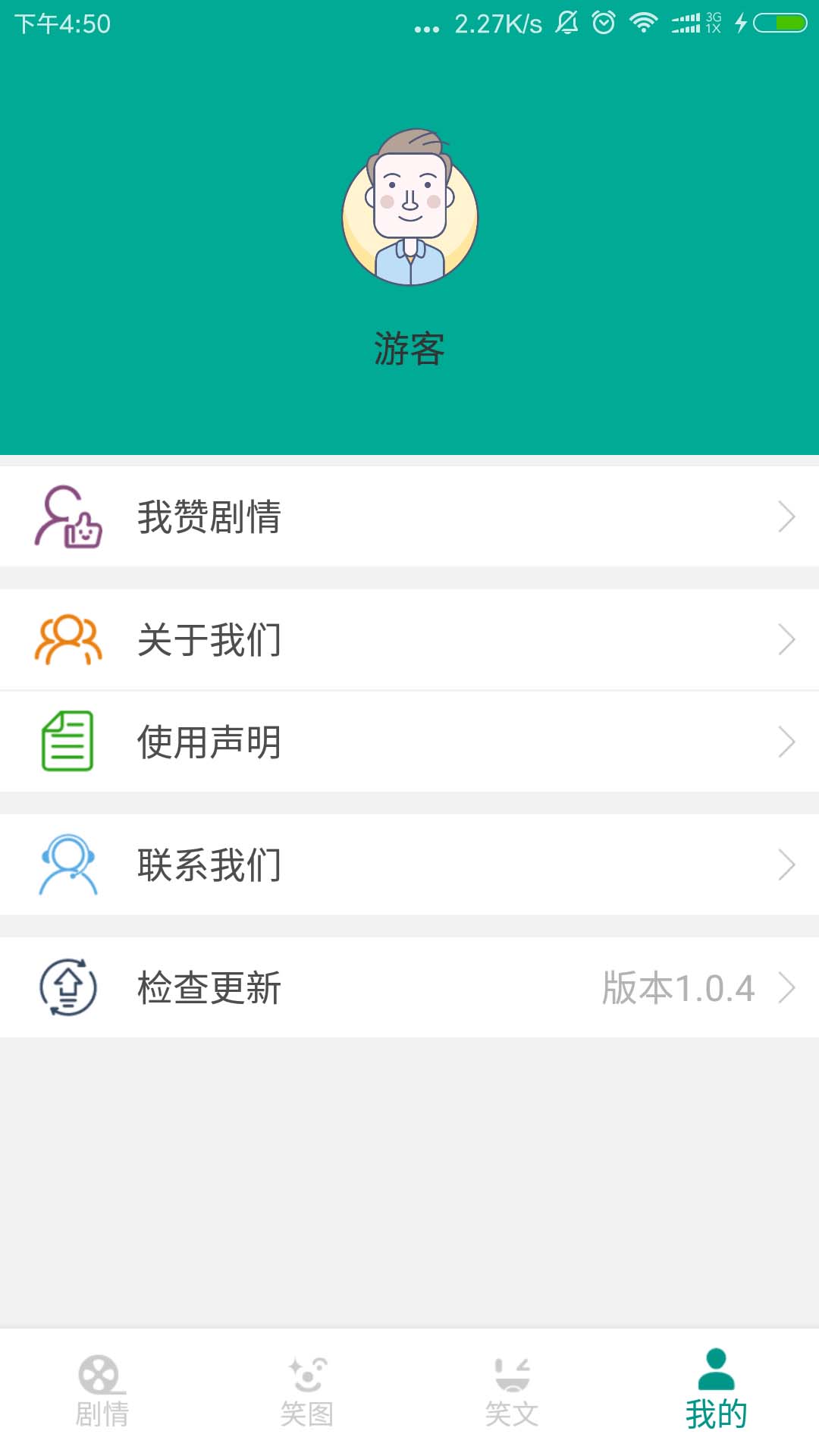Switch to the 剧情 tab

102,1392
